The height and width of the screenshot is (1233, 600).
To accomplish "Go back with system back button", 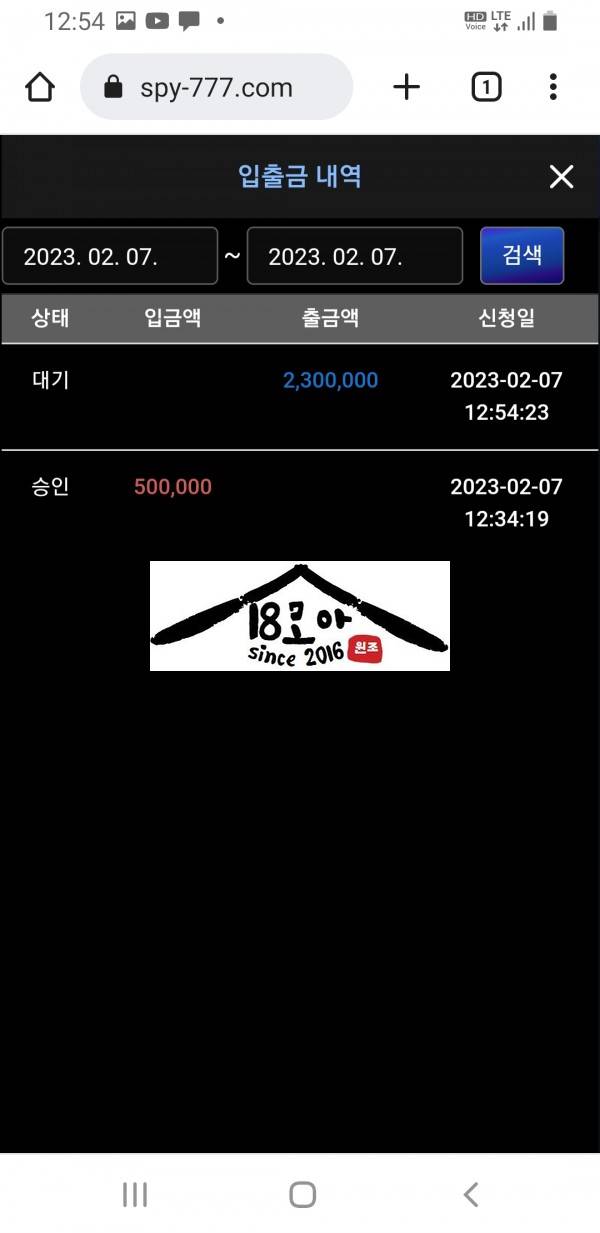I will [x=471, y=1193].
